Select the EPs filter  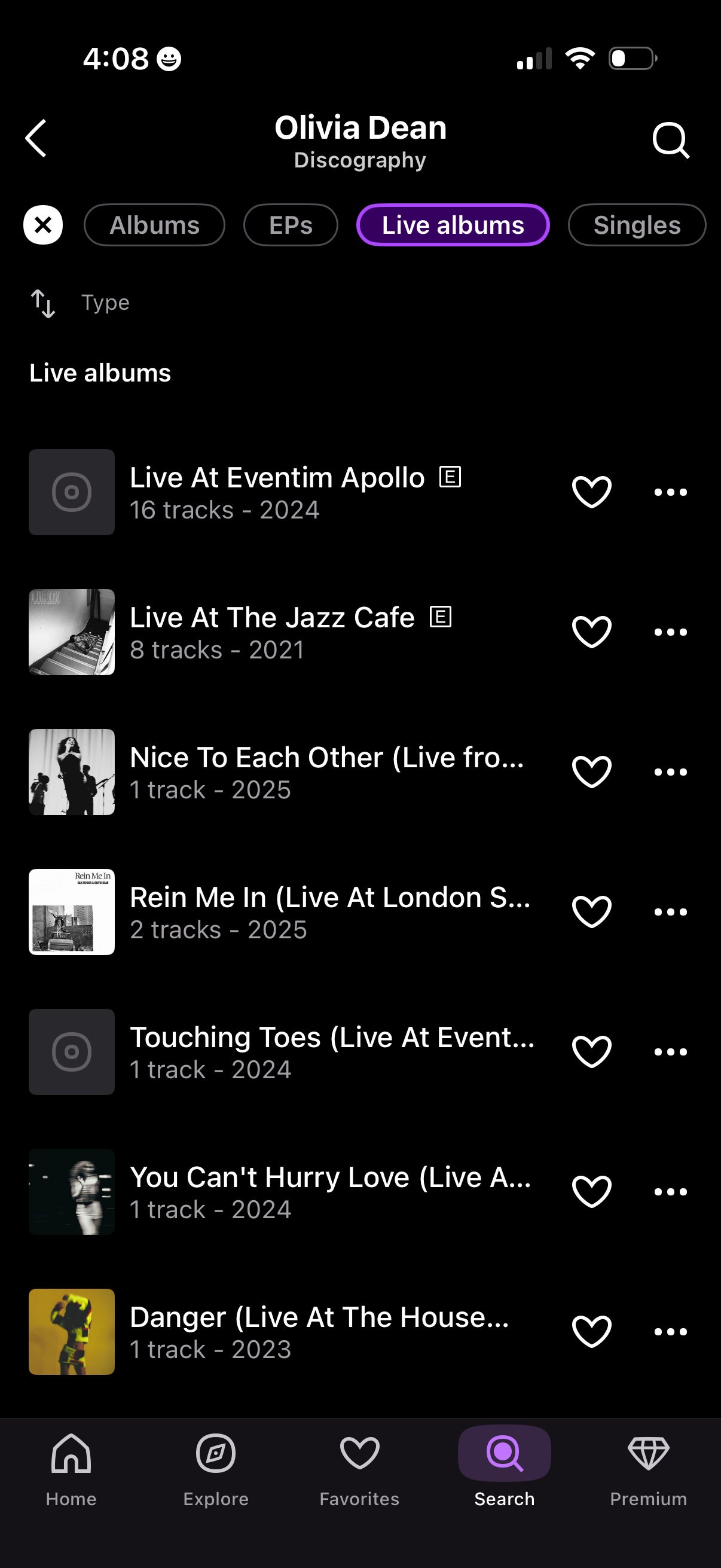pyautogui.click(x=290, y=225)
